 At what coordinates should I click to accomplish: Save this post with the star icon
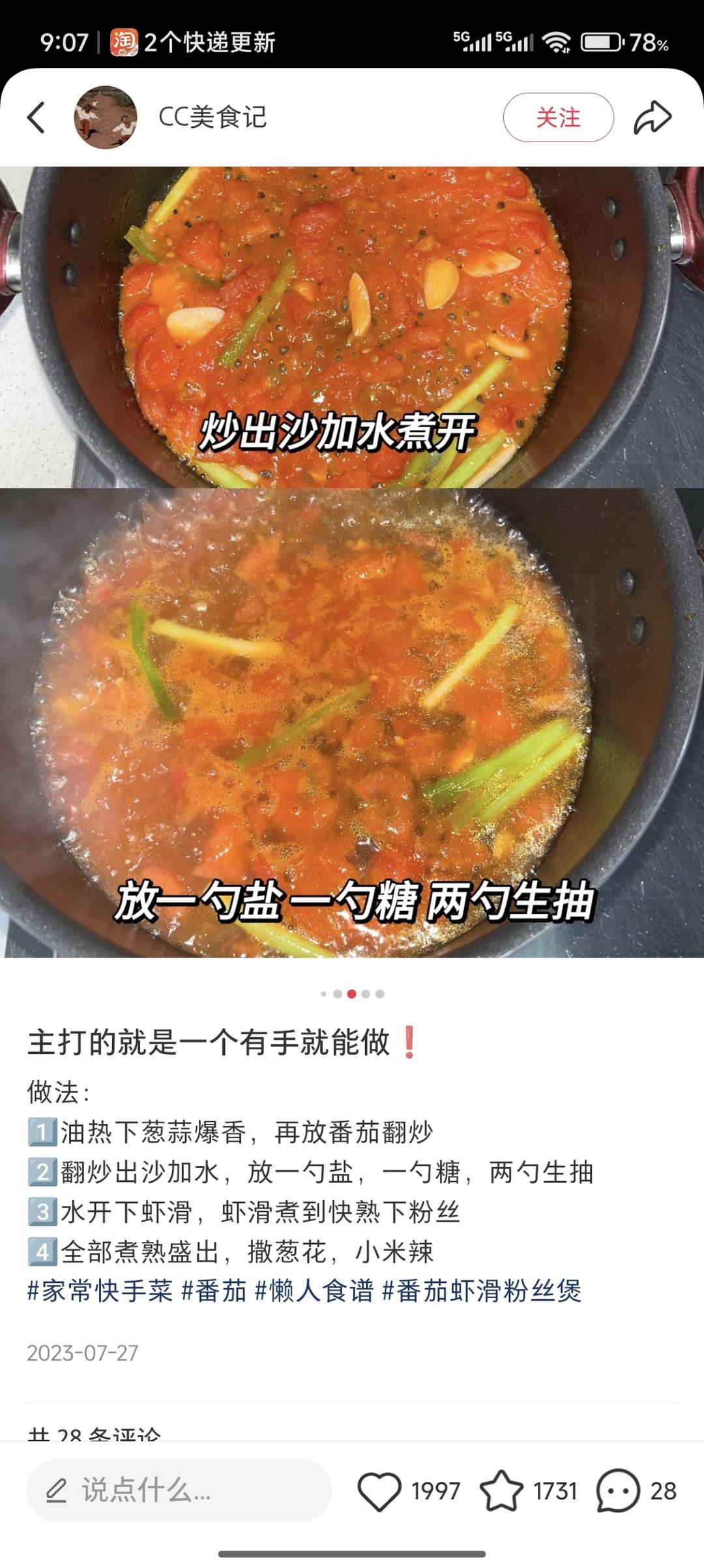click(501, 1490)
